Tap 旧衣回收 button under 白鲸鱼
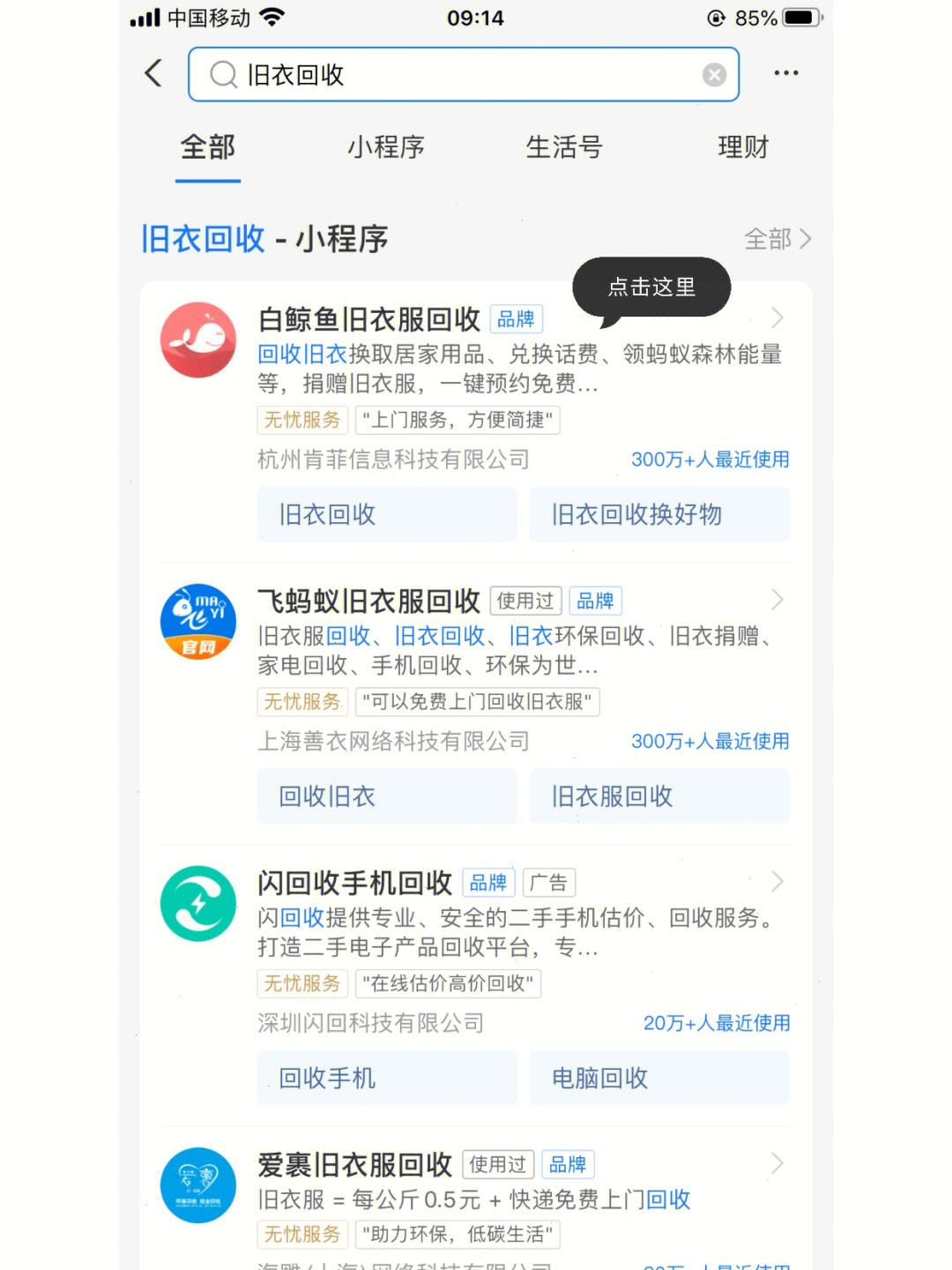 point(386,515)
